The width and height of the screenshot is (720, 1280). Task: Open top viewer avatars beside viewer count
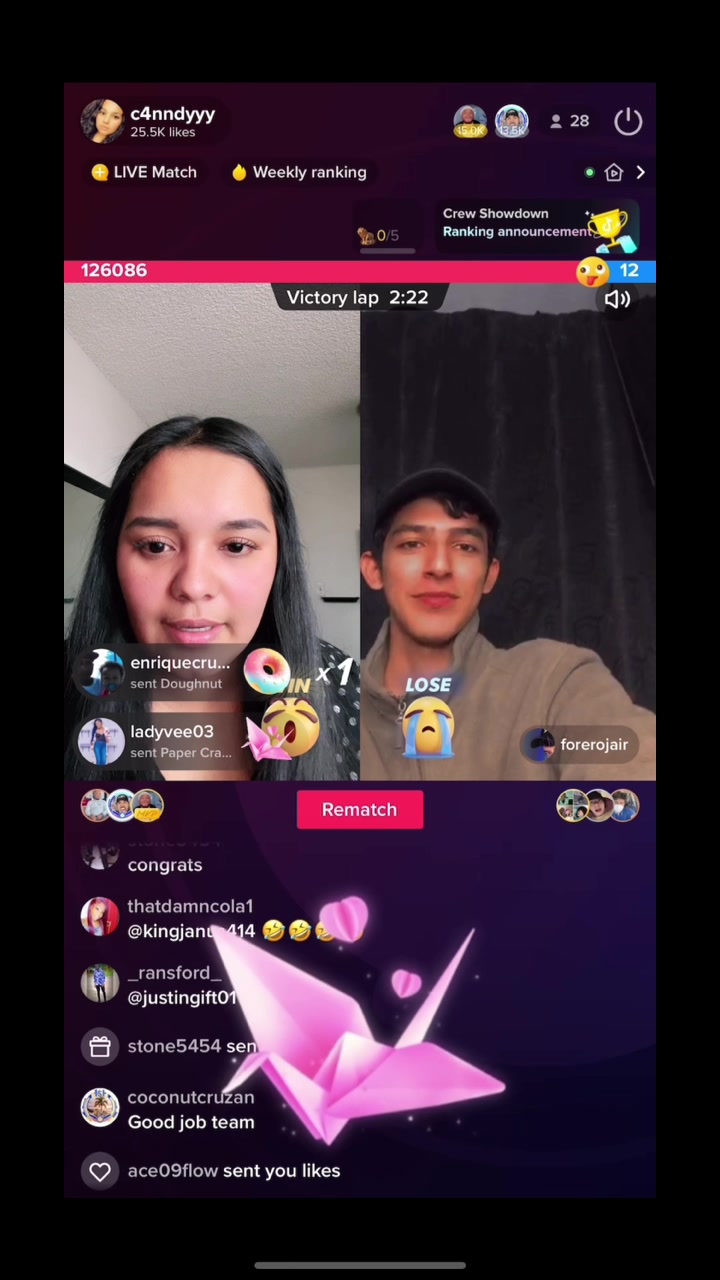491,121
